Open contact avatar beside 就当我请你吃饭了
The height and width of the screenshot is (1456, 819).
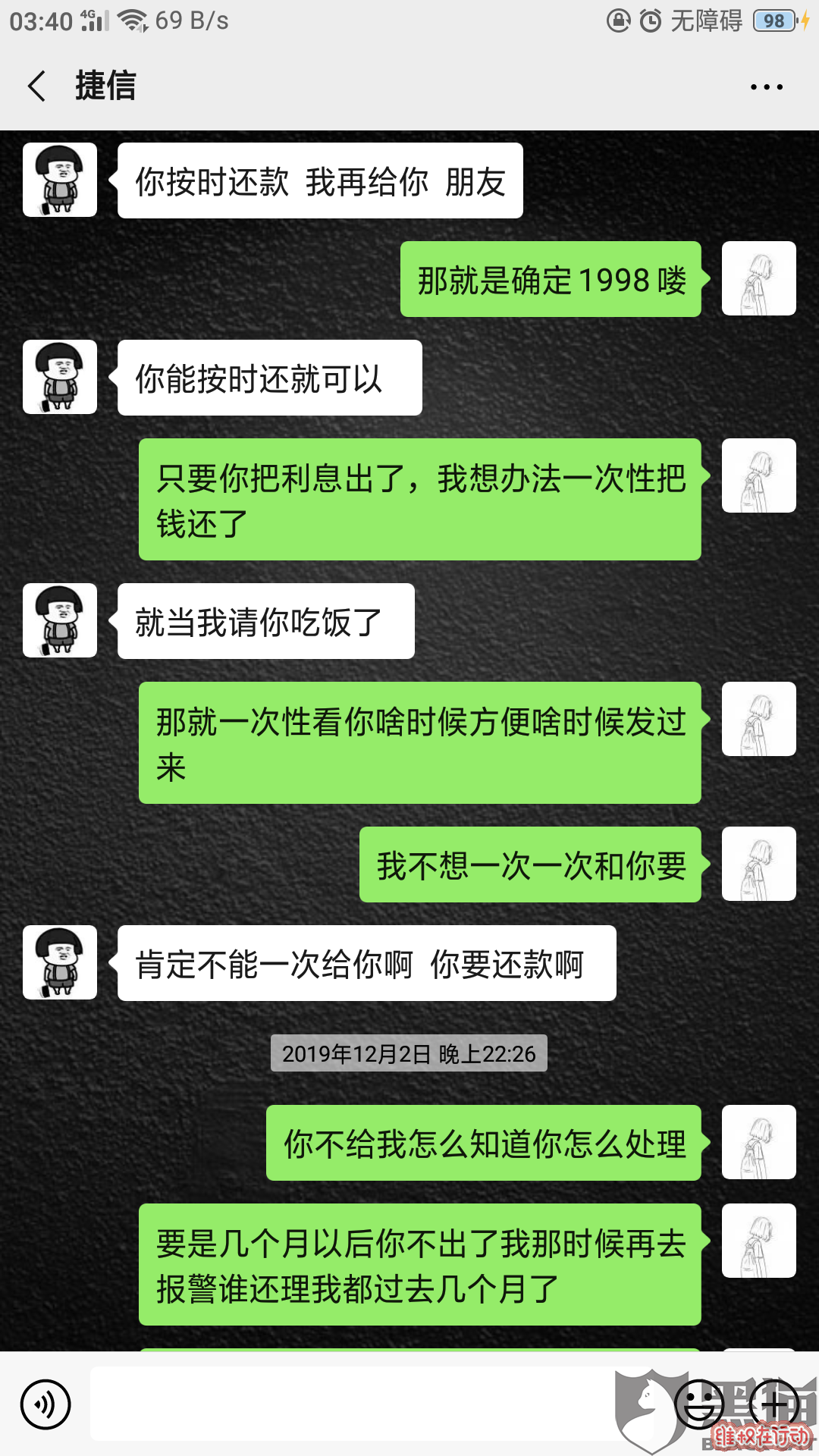click(60, 620)
